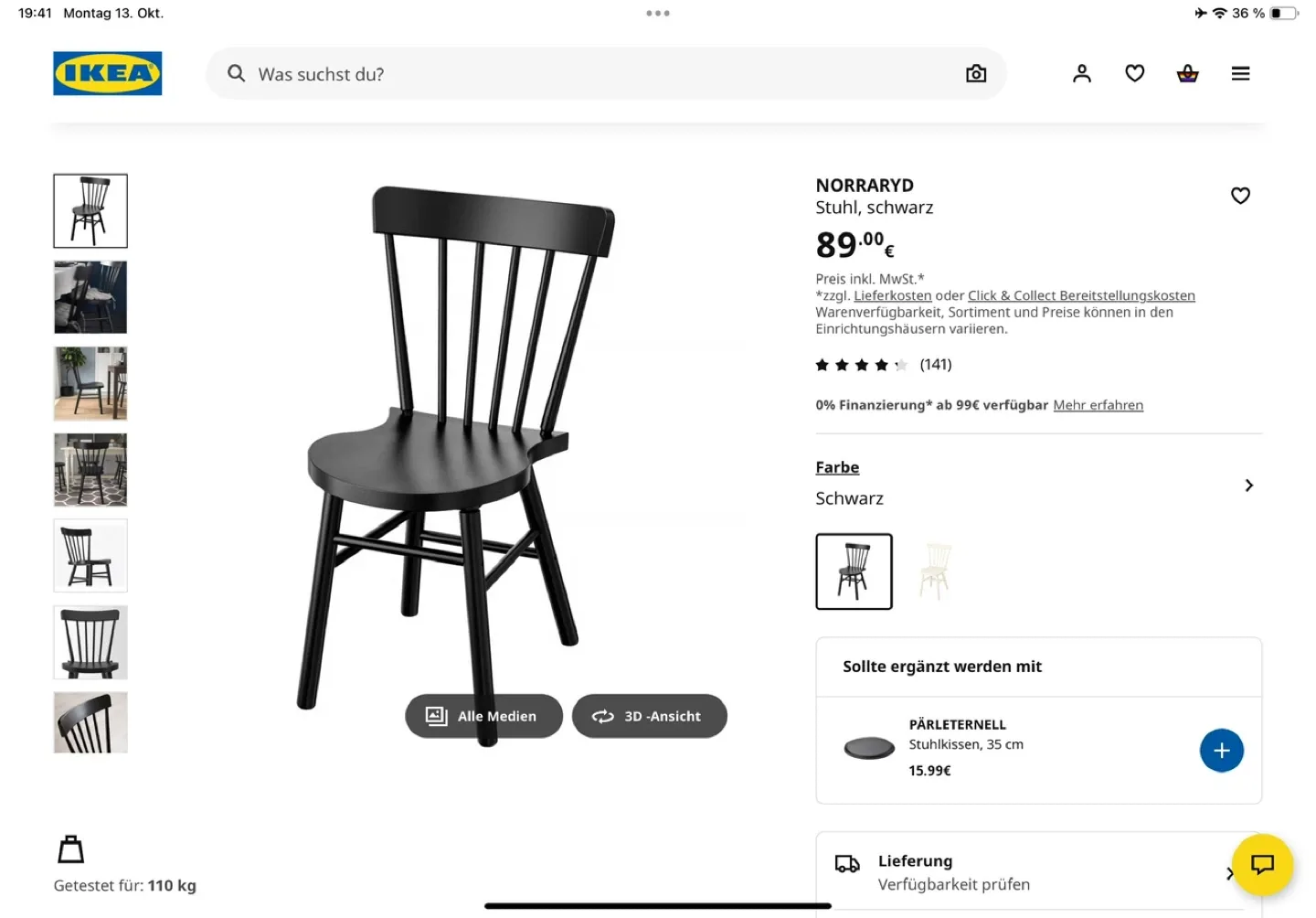Tap 'Alle Medien' button

(483, 716)
